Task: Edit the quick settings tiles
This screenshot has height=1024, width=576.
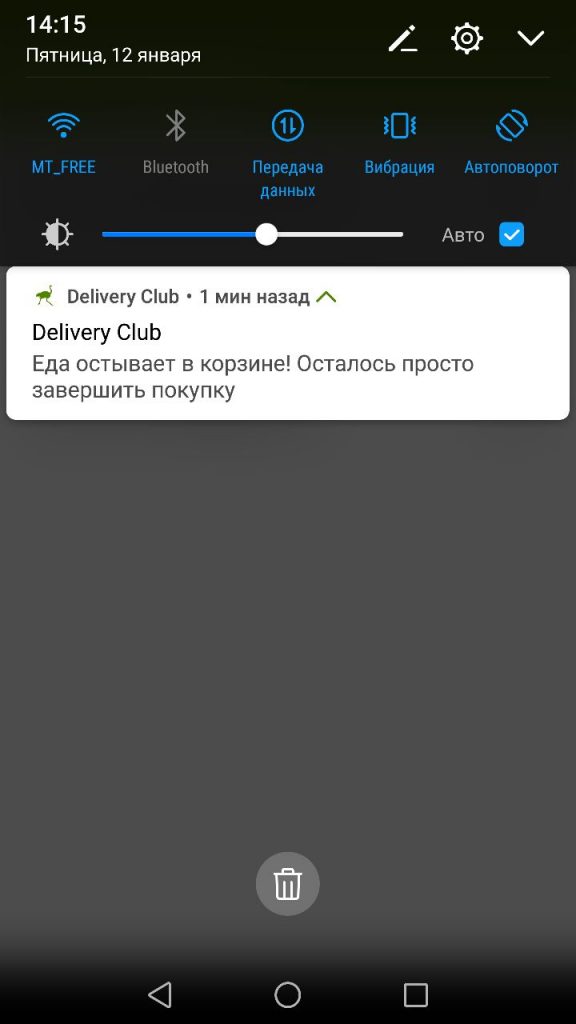Action: coord(403,39)
